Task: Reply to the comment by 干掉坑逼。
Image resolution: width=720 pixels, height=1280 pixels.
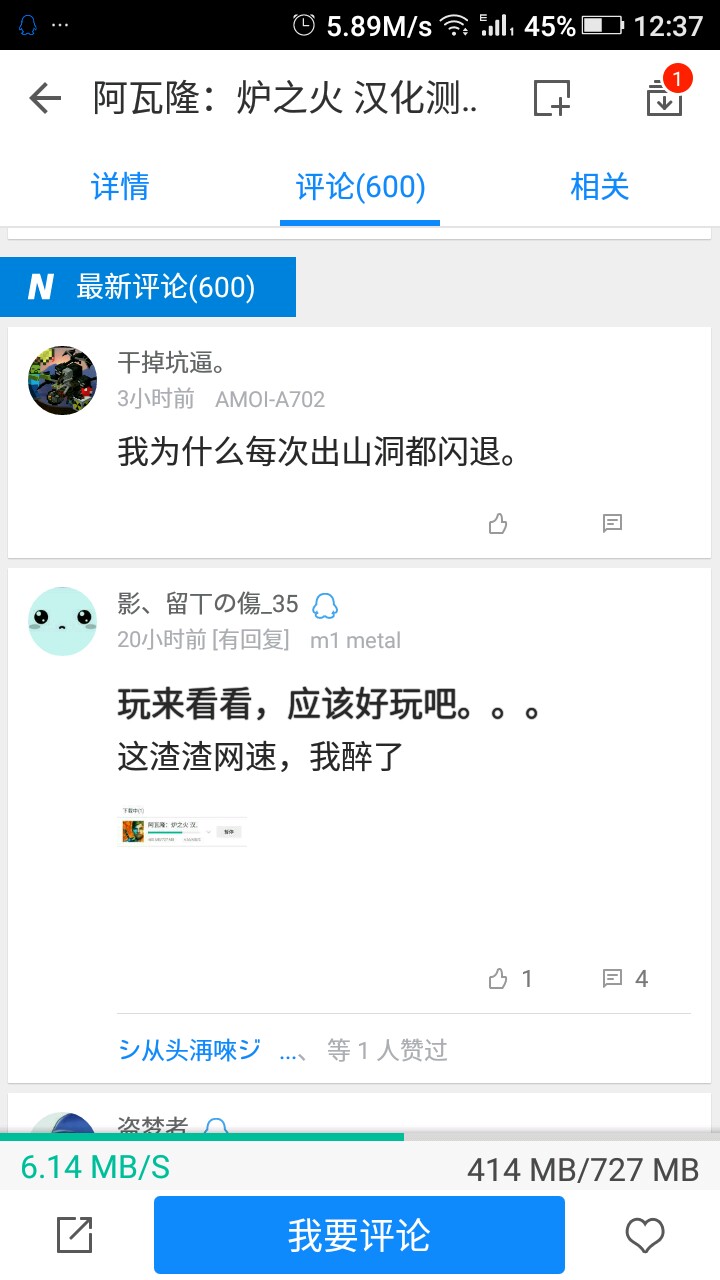Action: (613, 523)
